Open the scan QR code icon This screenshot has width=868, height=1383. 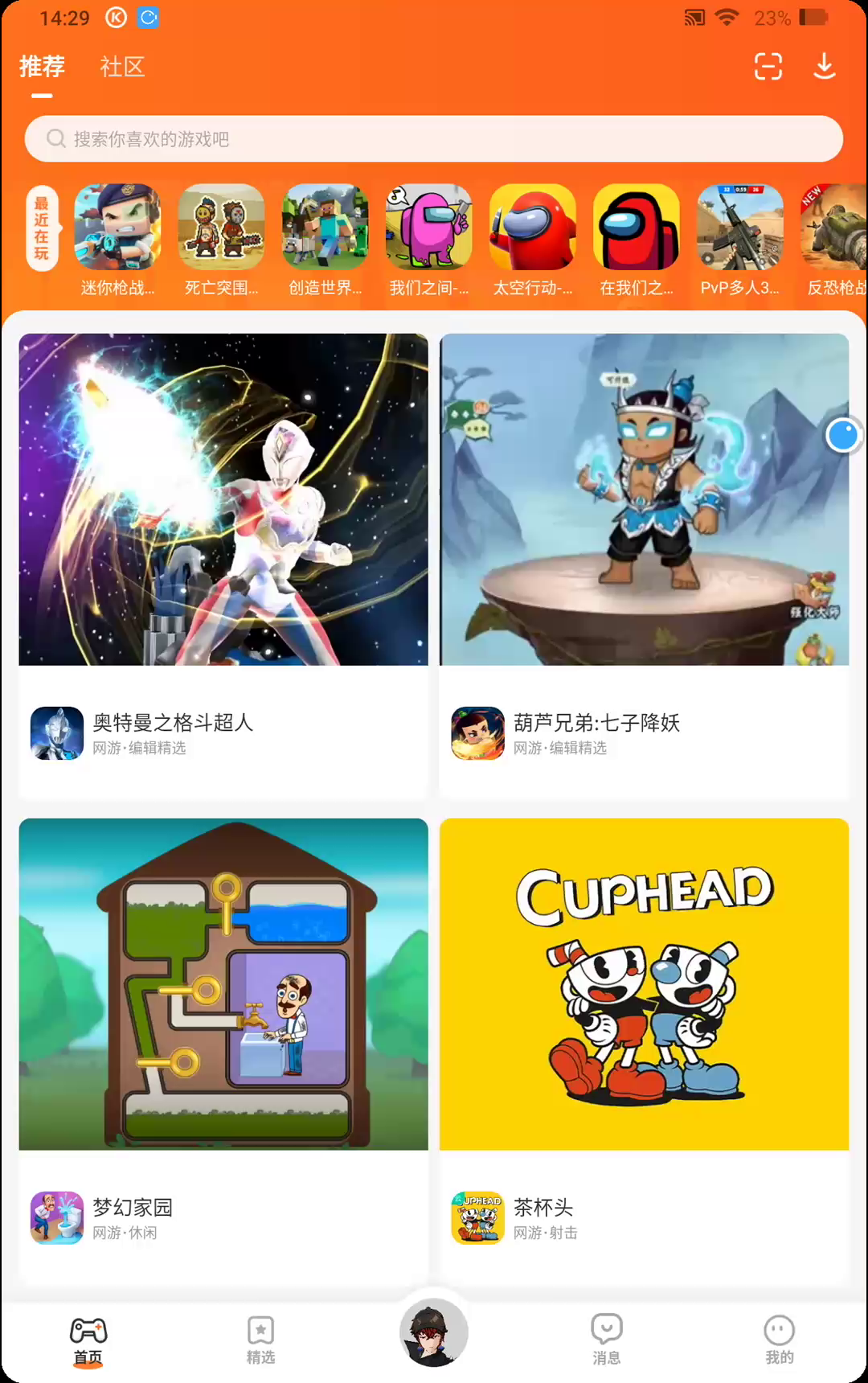click(768, 67)
